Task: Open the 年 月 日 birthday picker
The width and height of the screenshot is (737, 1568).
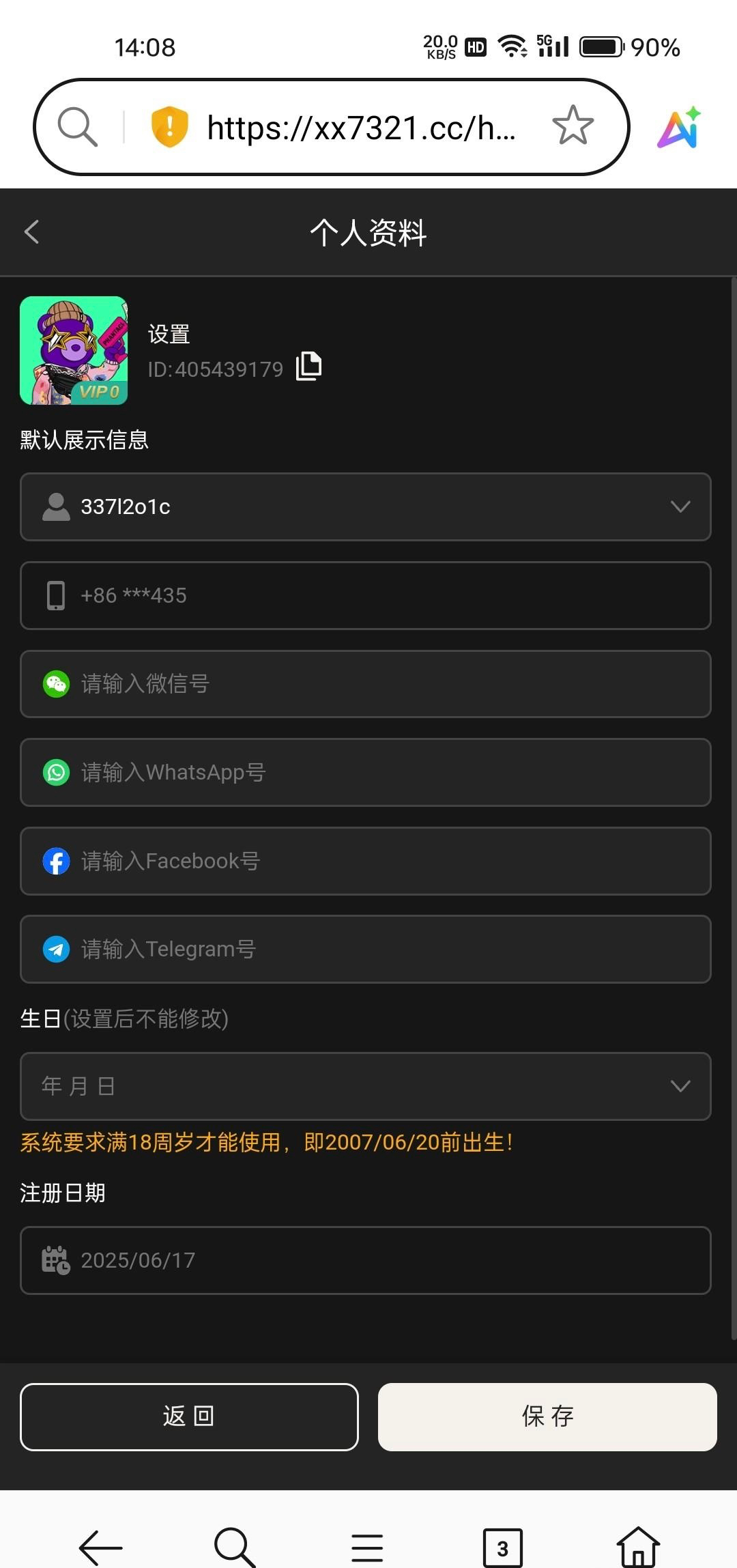Action: (366, 1086)
